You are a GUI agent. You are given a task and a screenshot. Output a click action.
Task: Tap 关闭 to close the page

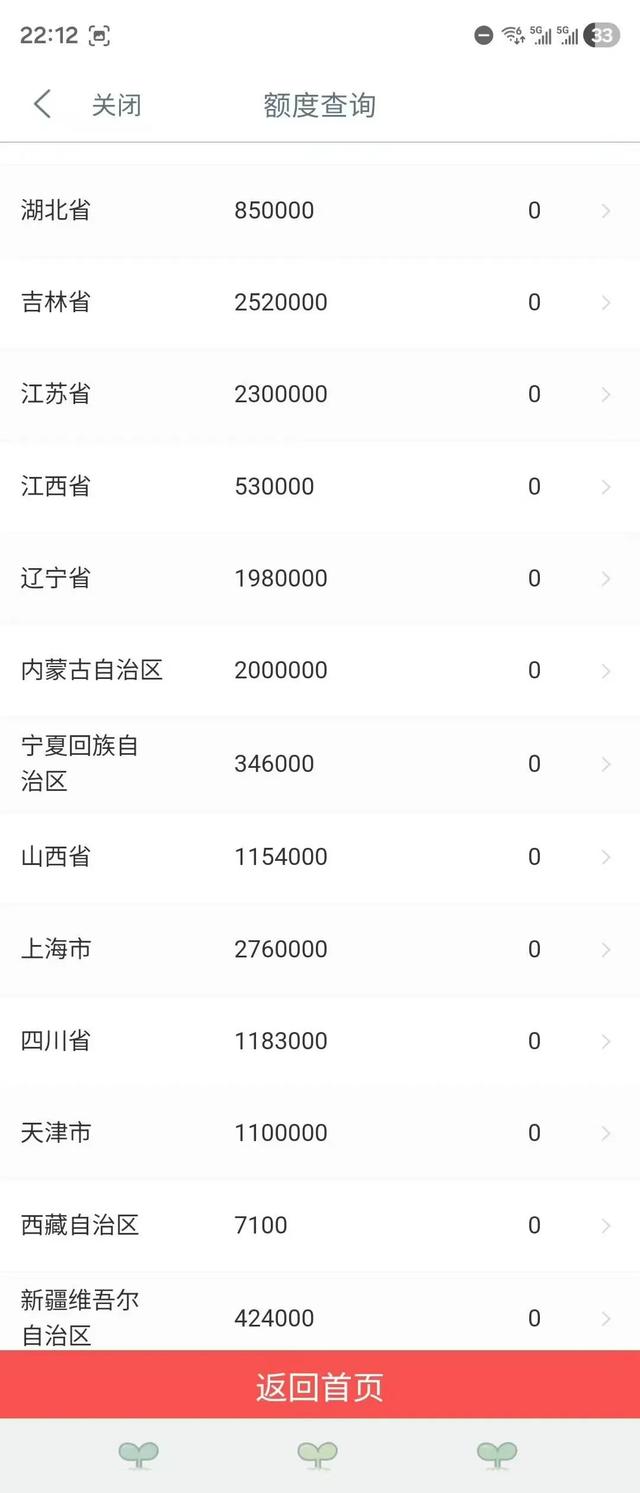click(116, 105)
